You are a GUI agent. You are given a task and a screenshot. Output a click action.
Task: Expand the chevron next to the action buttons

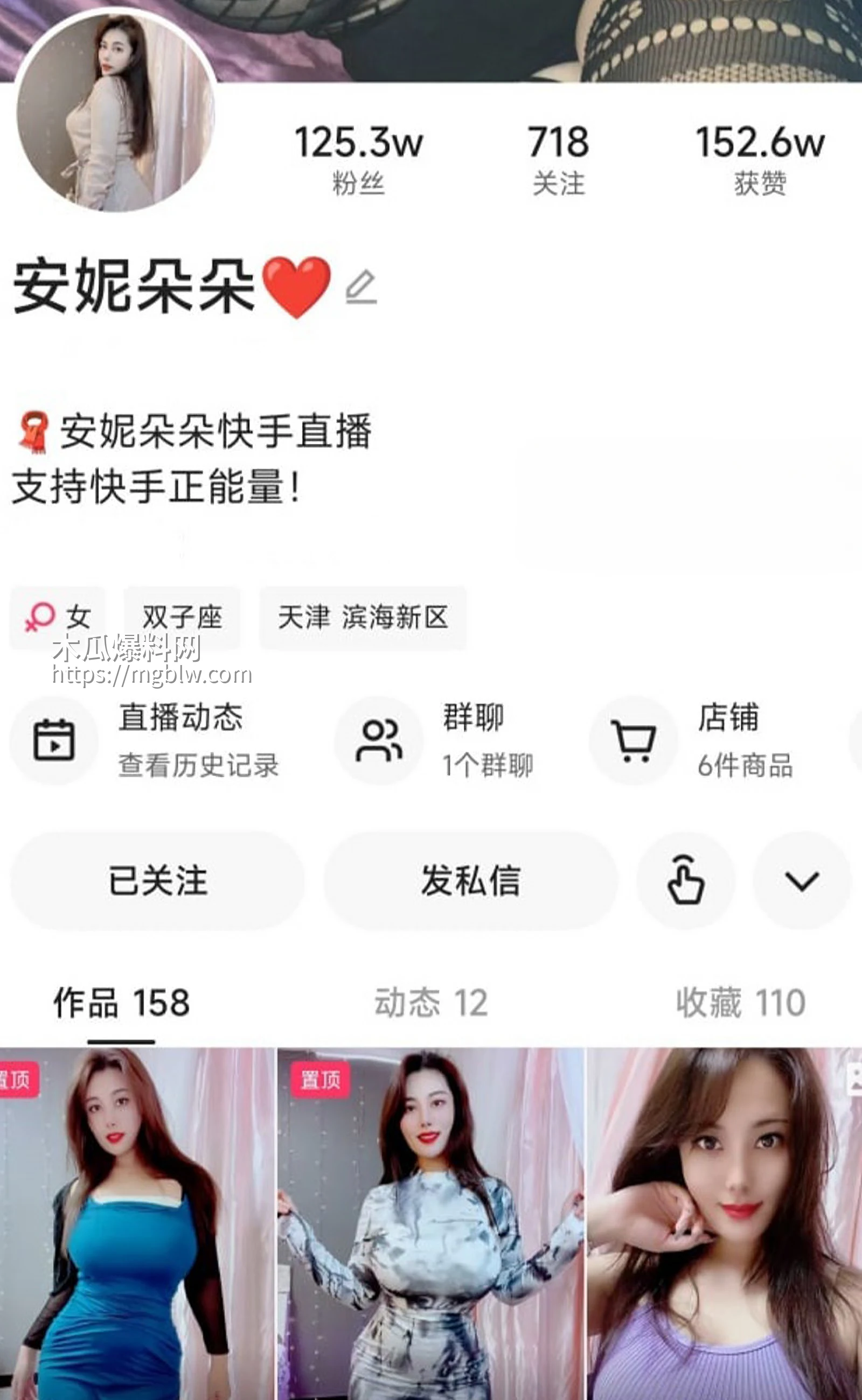pyautogui.click(x=803, y=881)
